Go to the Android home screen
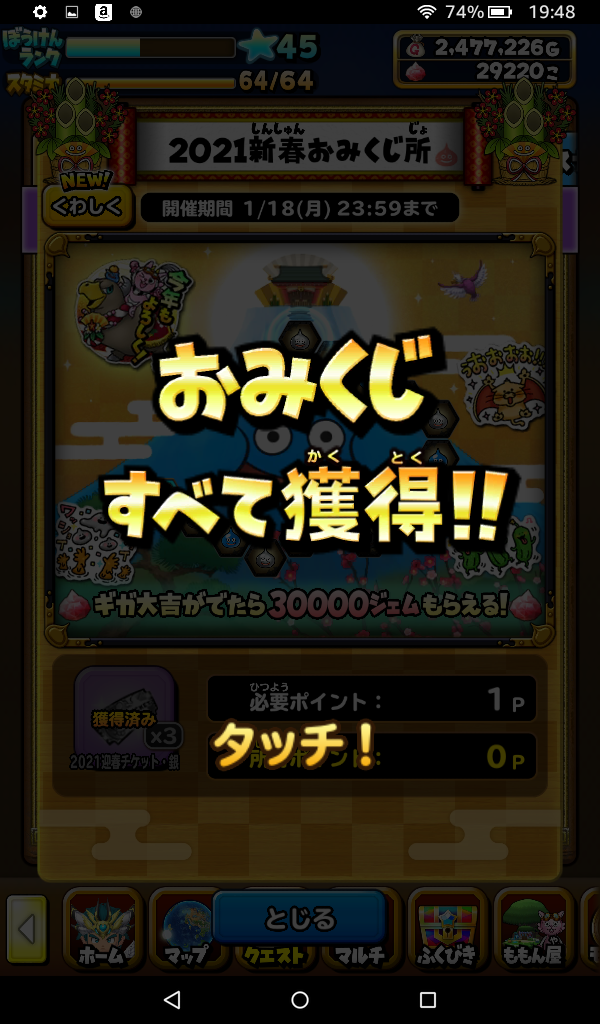 coord(299,999)
